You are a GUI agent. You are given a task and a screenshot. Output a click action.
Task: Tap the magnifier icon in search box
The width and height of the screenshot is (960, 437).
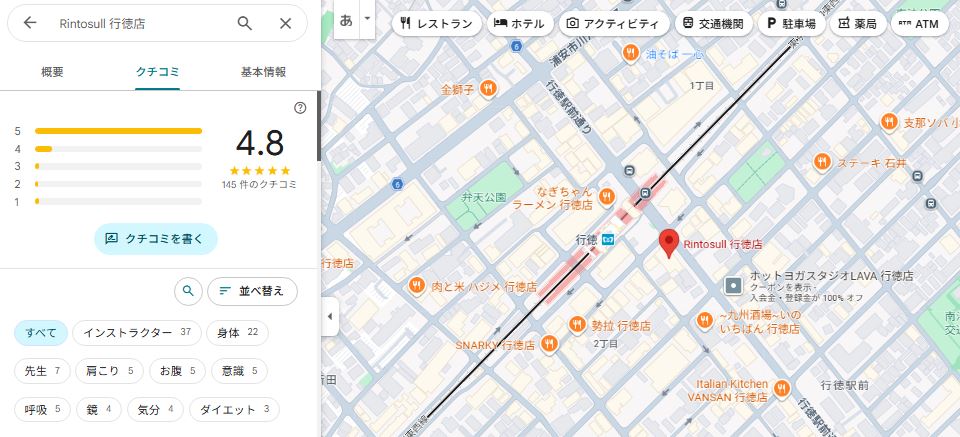coord(245,23)
